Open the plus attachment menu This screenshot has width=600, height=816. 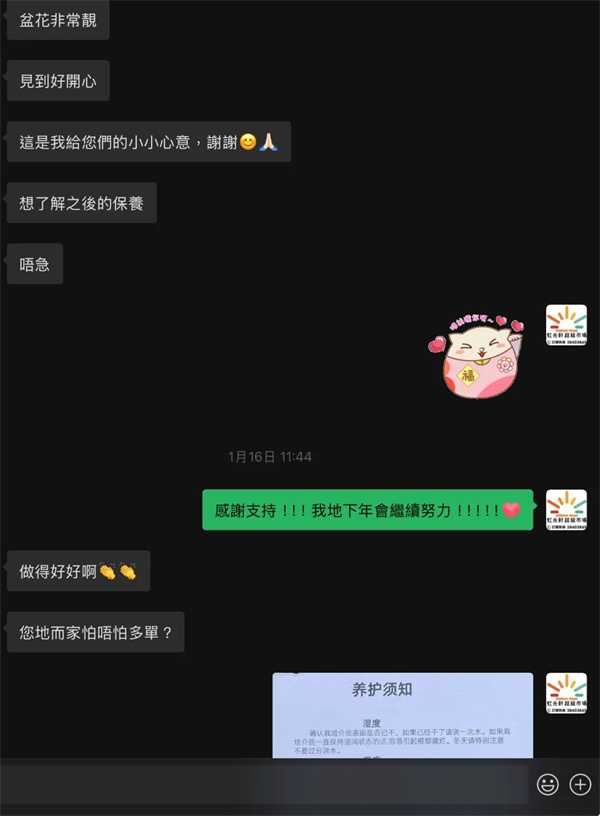[x=581, y=784]
